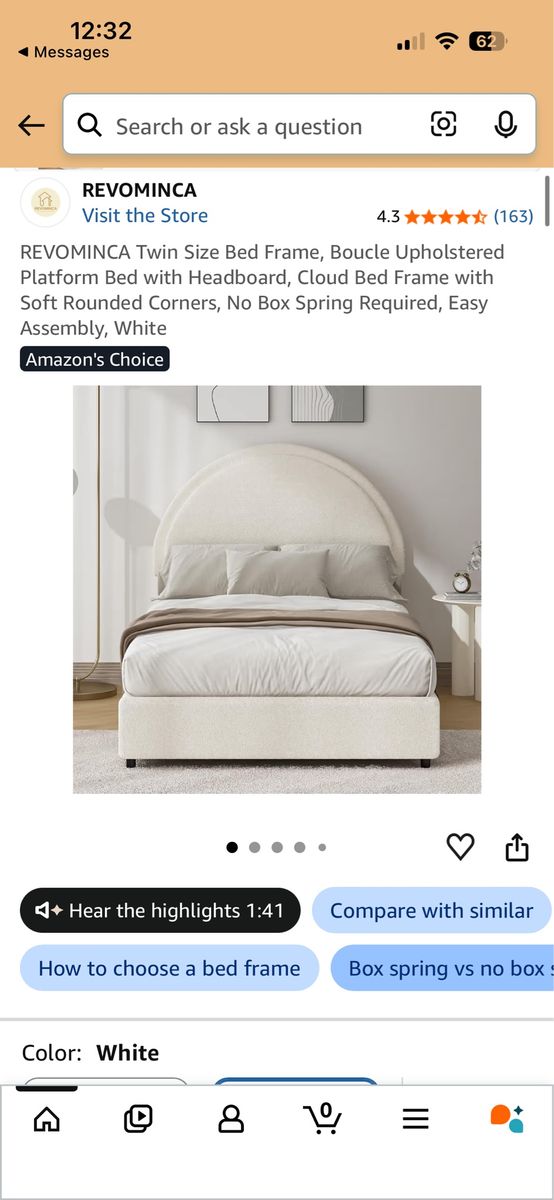
Task: Tap How to choose a bed frame
Action: [169, 968]
